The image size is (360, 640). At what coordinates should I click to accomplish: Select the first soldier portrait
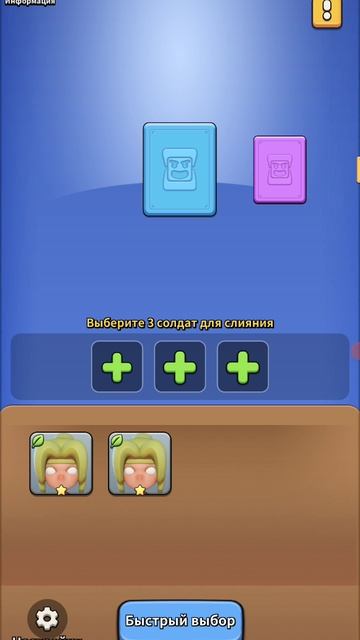(x=61, y=464)
